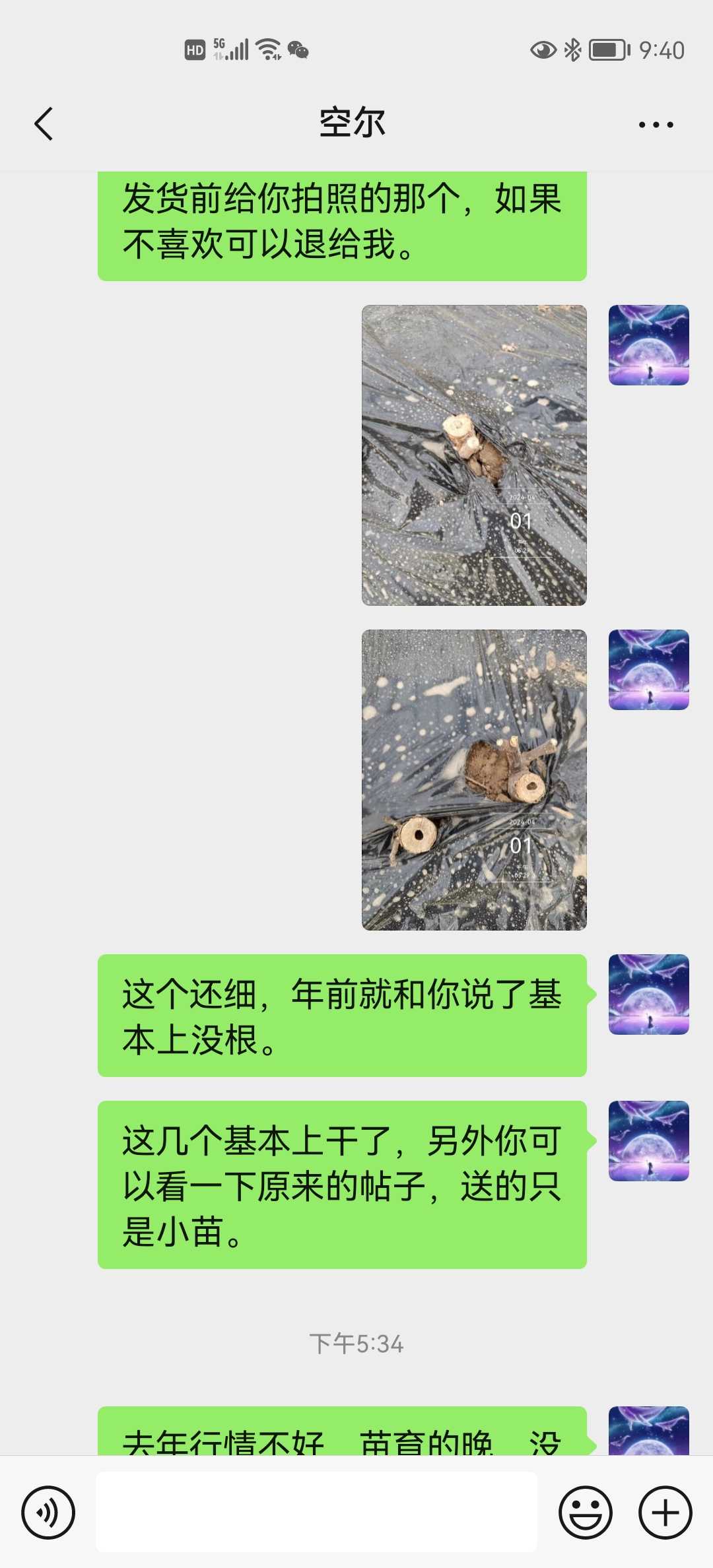Open the plus attachments menu
713x1568 pixels.
(x=665, y=1512)
